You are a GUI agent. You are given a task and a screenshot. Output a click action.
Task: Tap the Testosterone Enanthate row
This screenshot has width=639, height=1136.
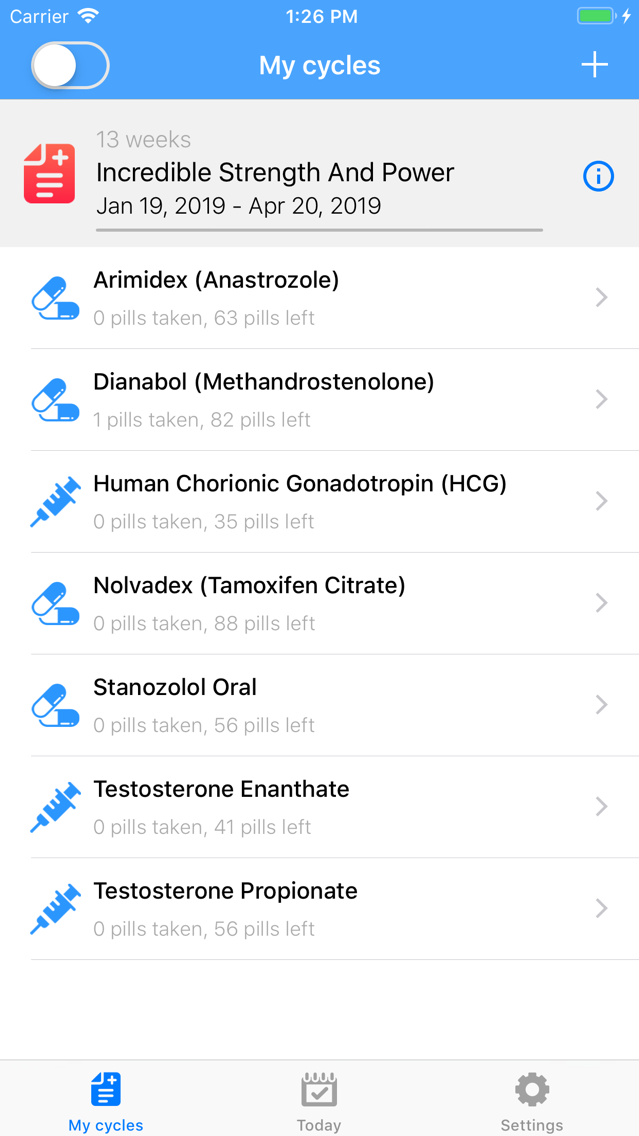pos(320,807)
